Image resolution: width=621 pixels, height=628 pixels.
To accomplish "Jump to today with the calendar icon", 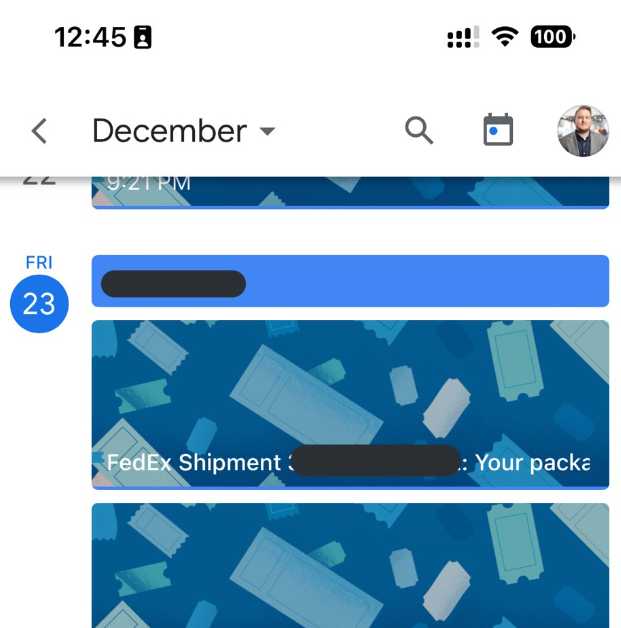I will [498, 131].
